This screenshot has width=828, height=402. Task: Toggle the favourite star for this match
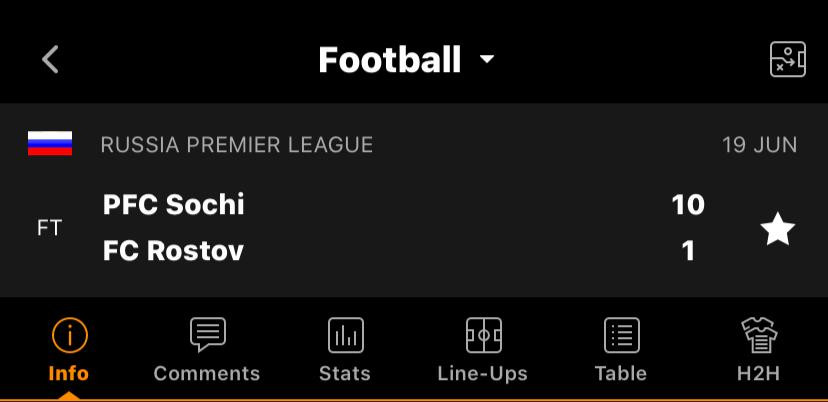pos(777,229)
